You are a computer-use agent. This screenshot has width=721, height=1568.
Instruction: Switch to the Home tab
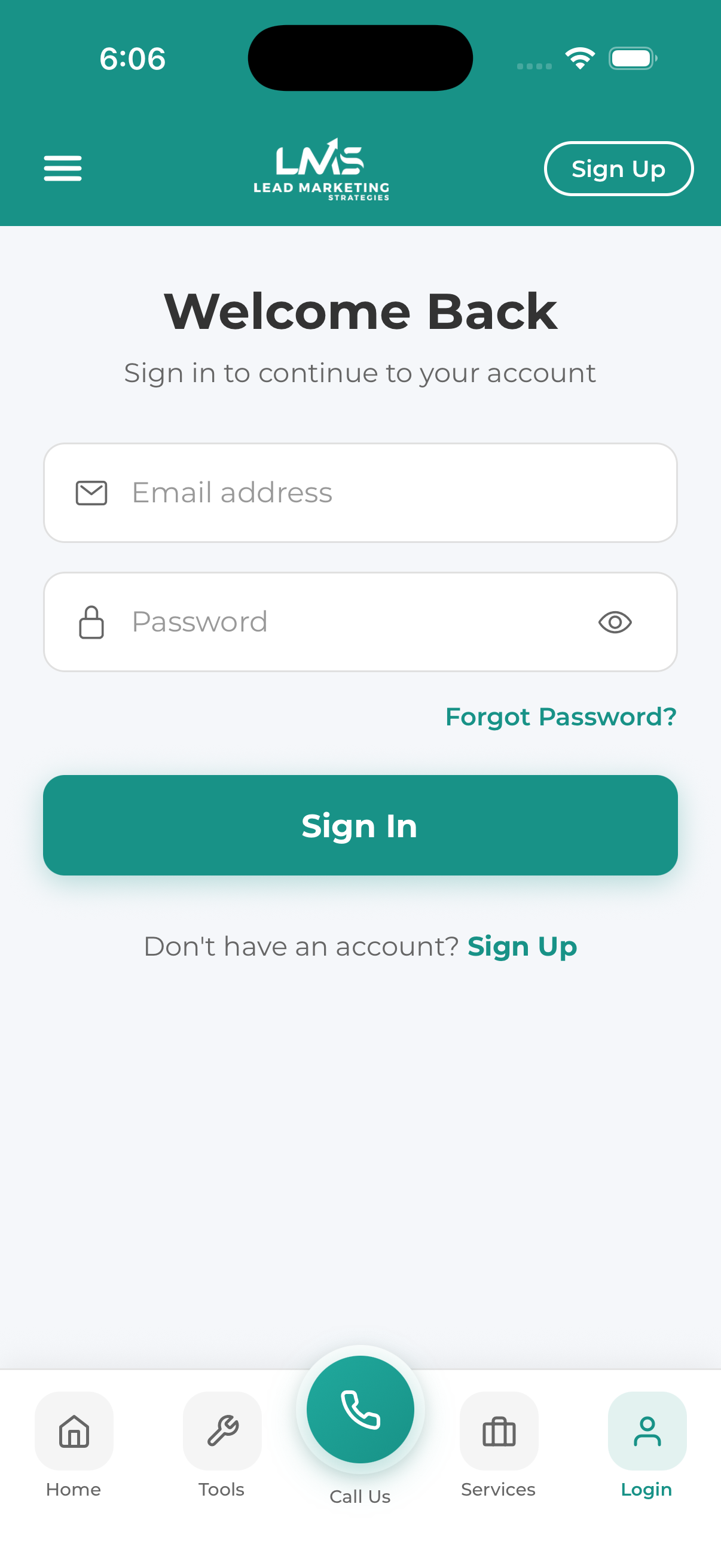click(x=74, y=1448)
